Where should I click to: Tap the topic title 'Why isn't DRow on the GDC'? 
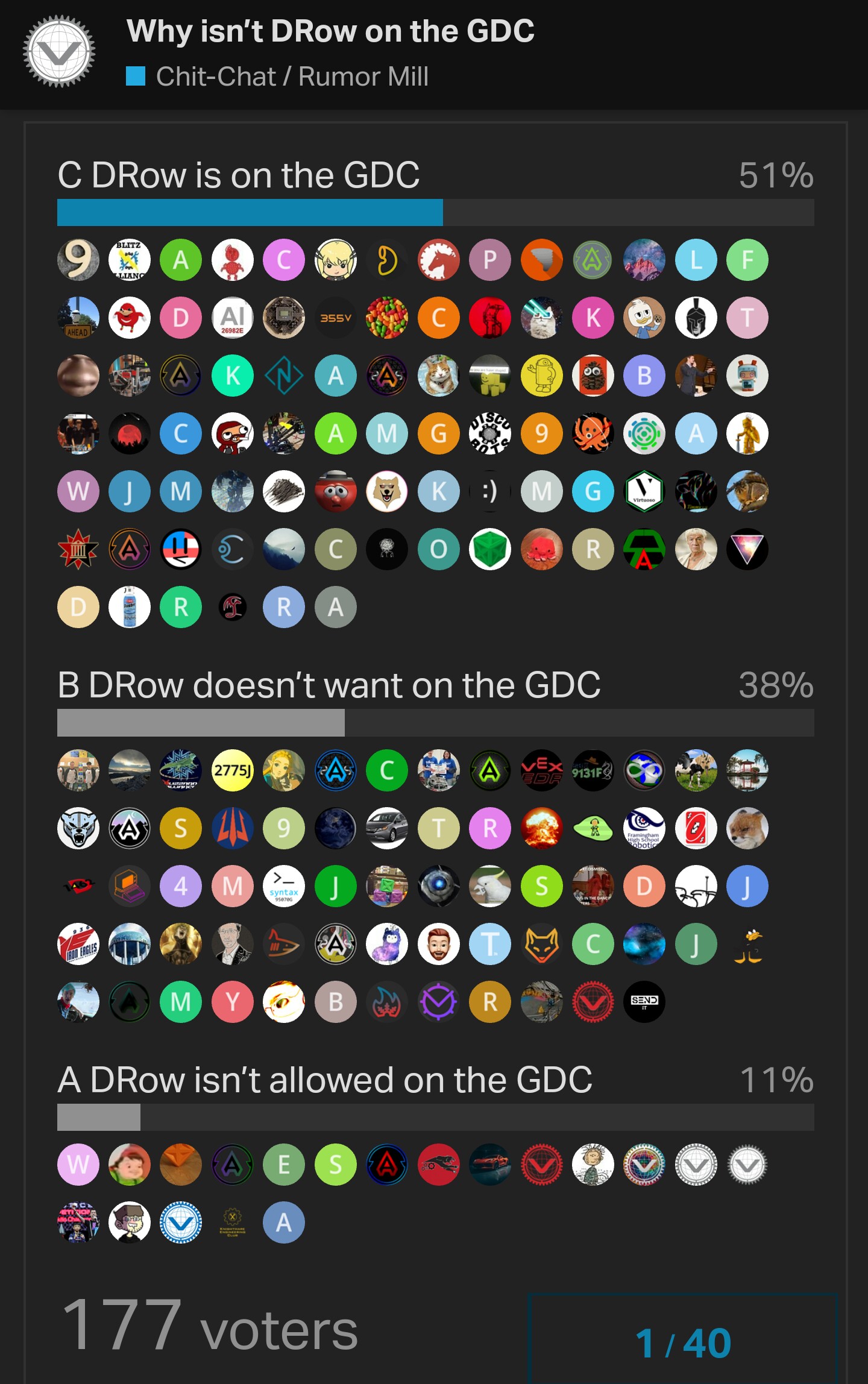tap(330, 31)
